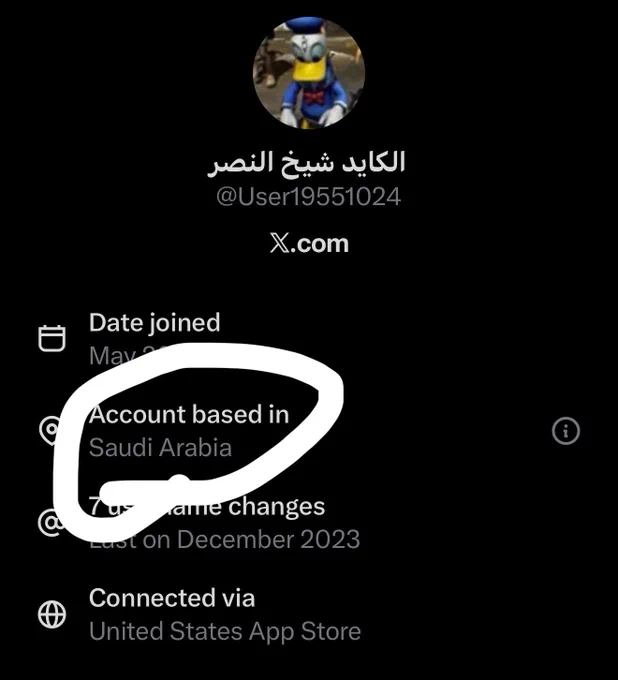This screenshot has height=680, width=618.
Task: Open the info icon beside Account based in
Action: click(x=566, y=431)
